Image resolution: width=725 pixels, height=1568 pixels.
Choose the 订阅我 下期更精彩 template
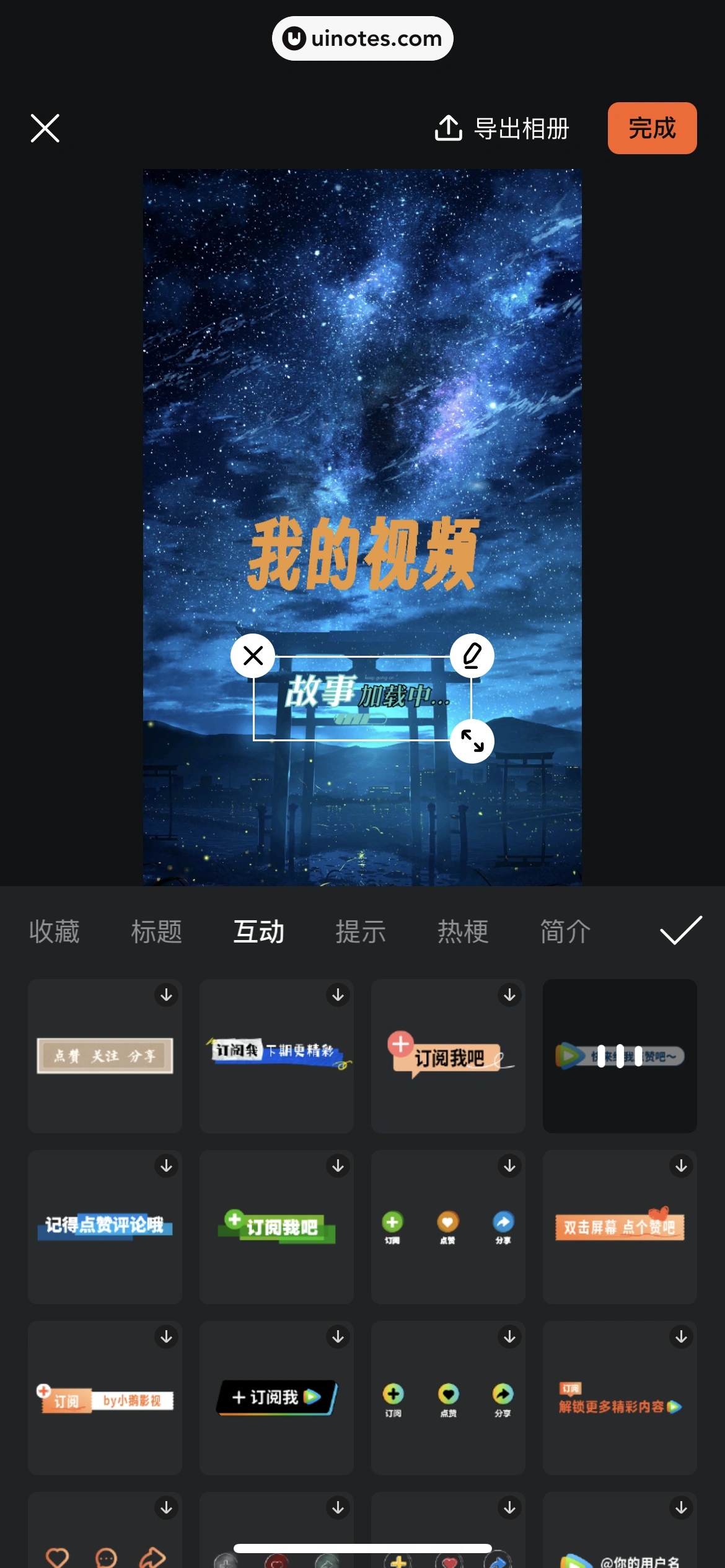tap(276, 1056)
